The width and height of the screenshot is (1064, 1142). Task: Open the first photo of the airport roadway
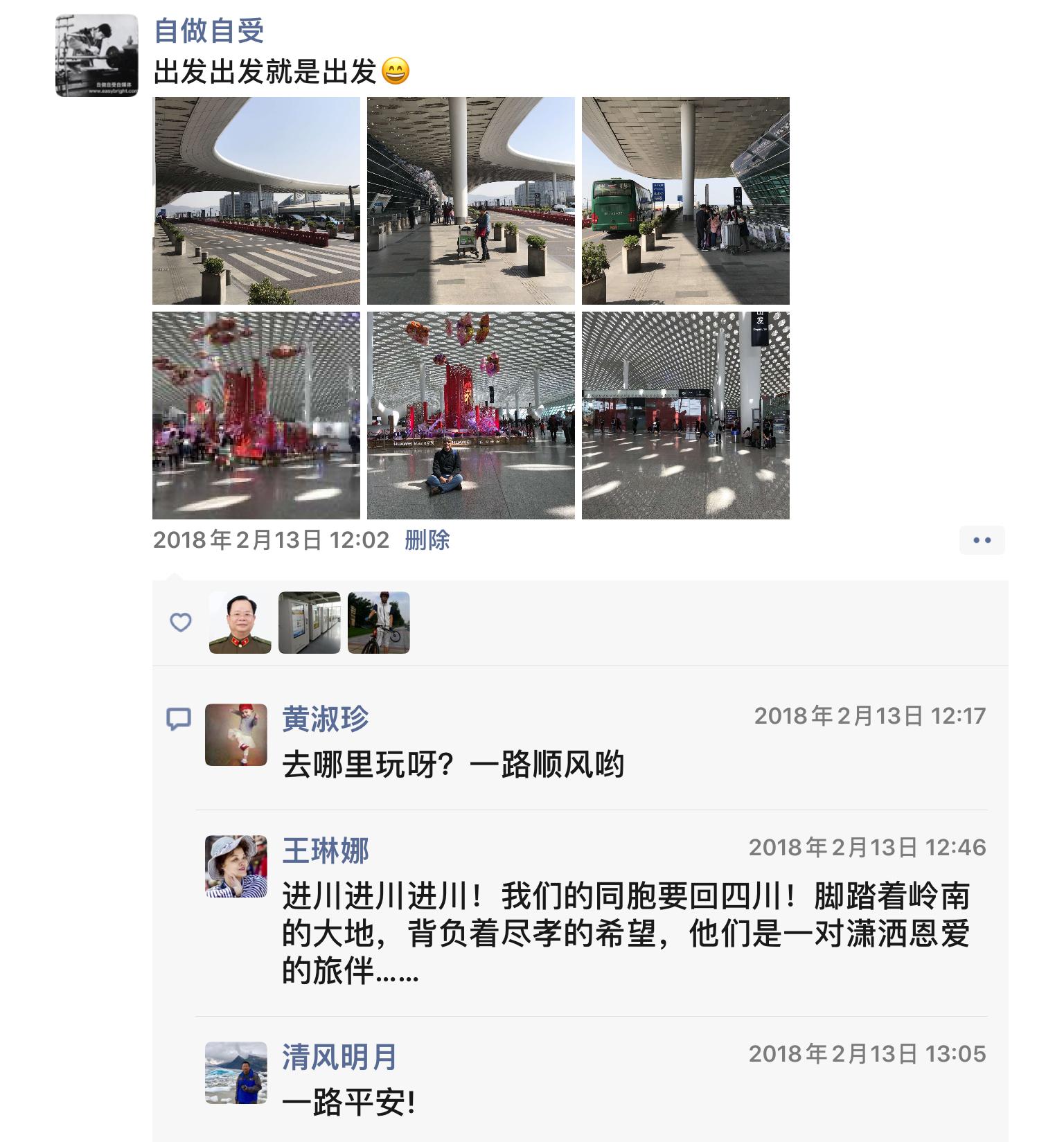tap(256, 201)
